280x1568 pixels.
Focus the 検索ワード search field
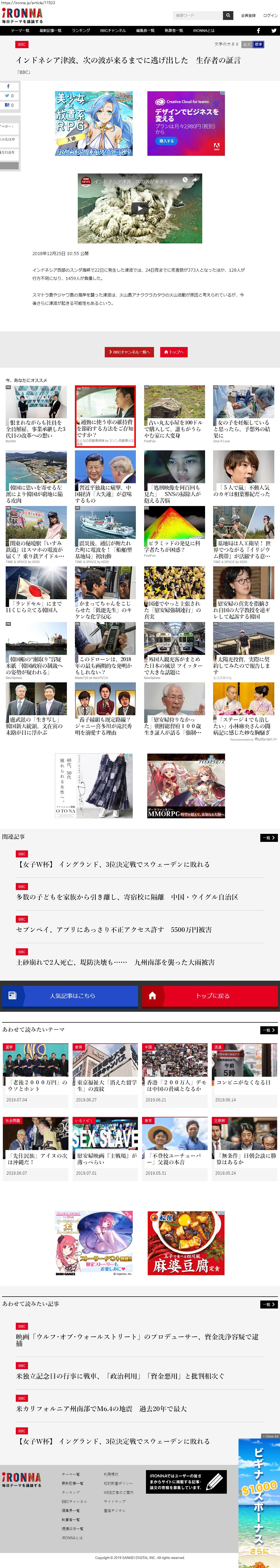click(x=197, y=15)
